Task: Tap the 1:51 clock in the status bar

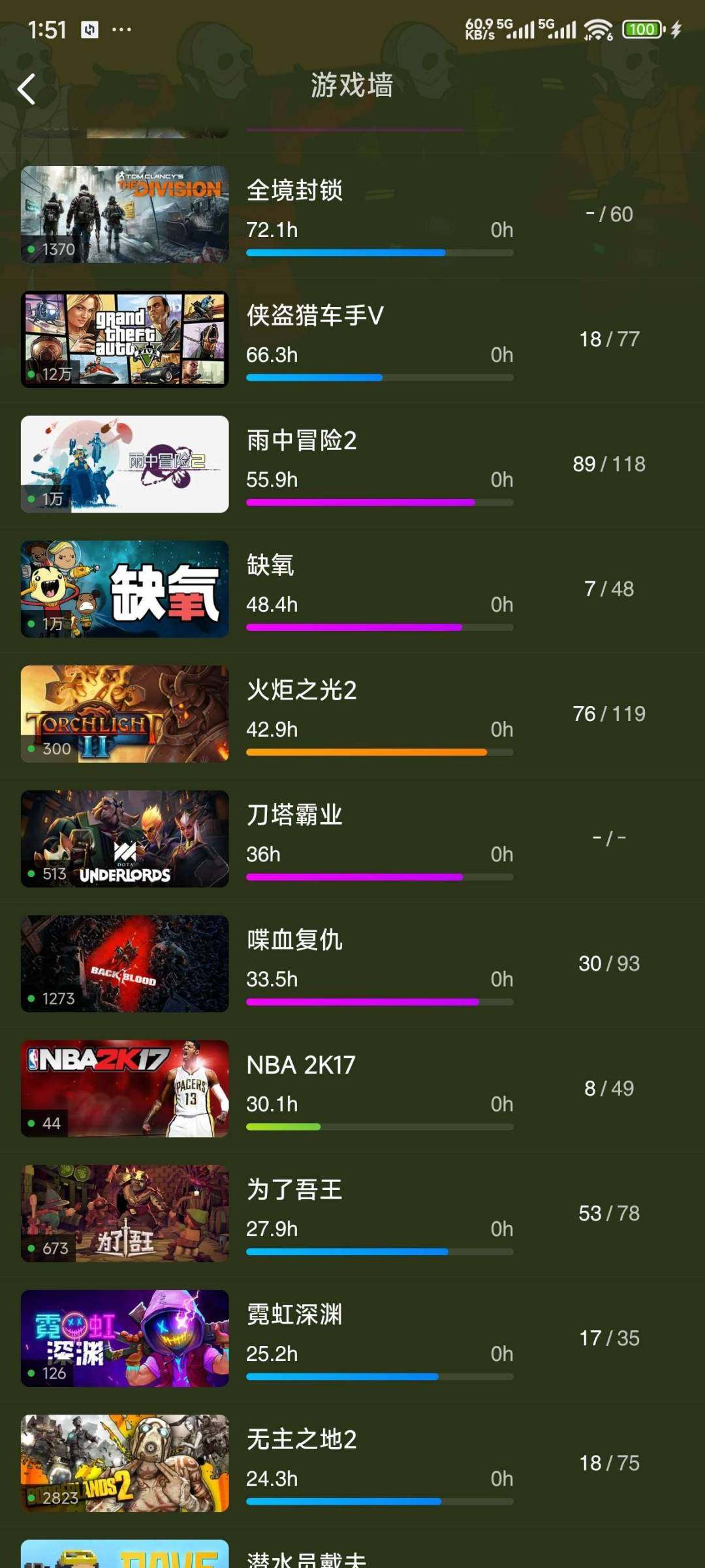Action: [47, 30]
